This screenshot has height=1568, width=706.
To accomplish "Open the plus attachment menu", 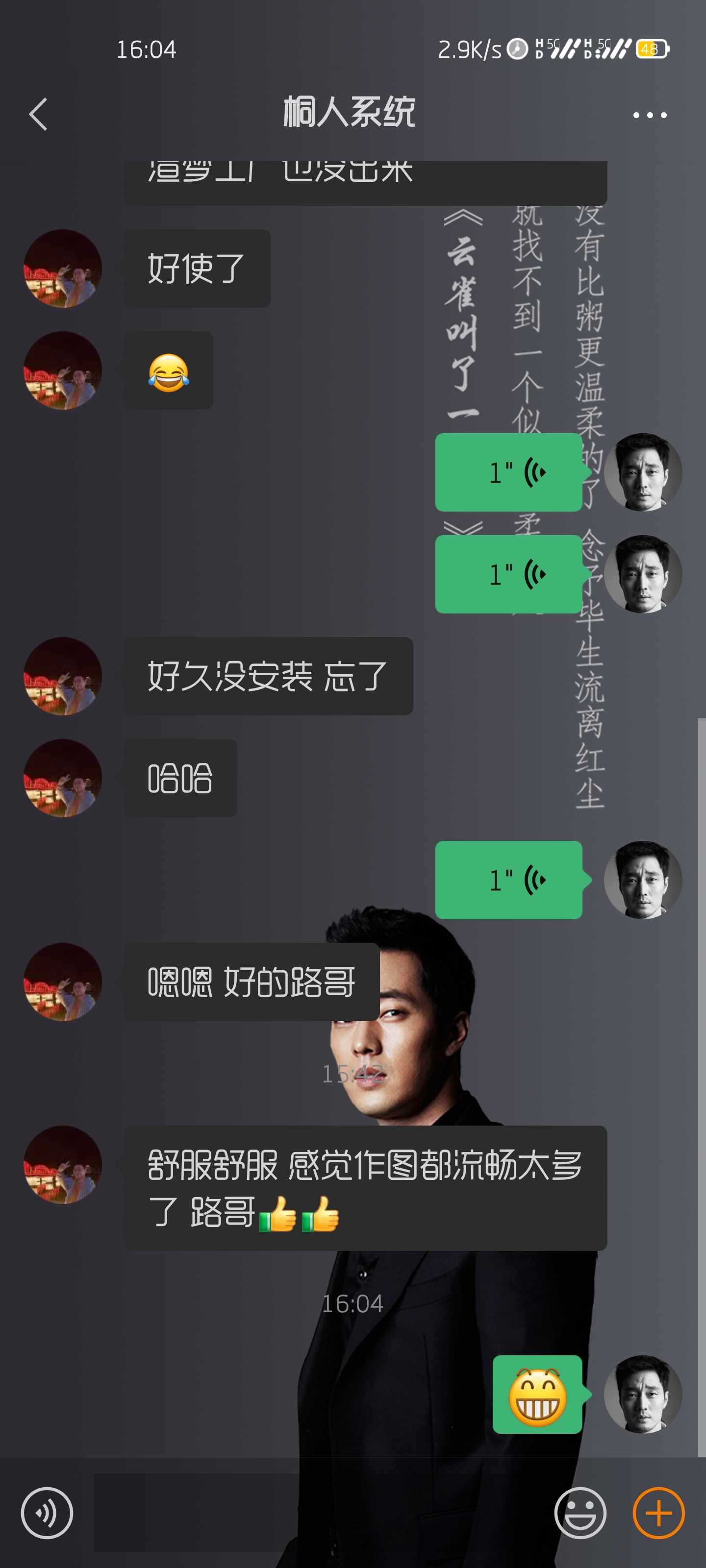I will pyautogui.click(x=658, y=1513).
